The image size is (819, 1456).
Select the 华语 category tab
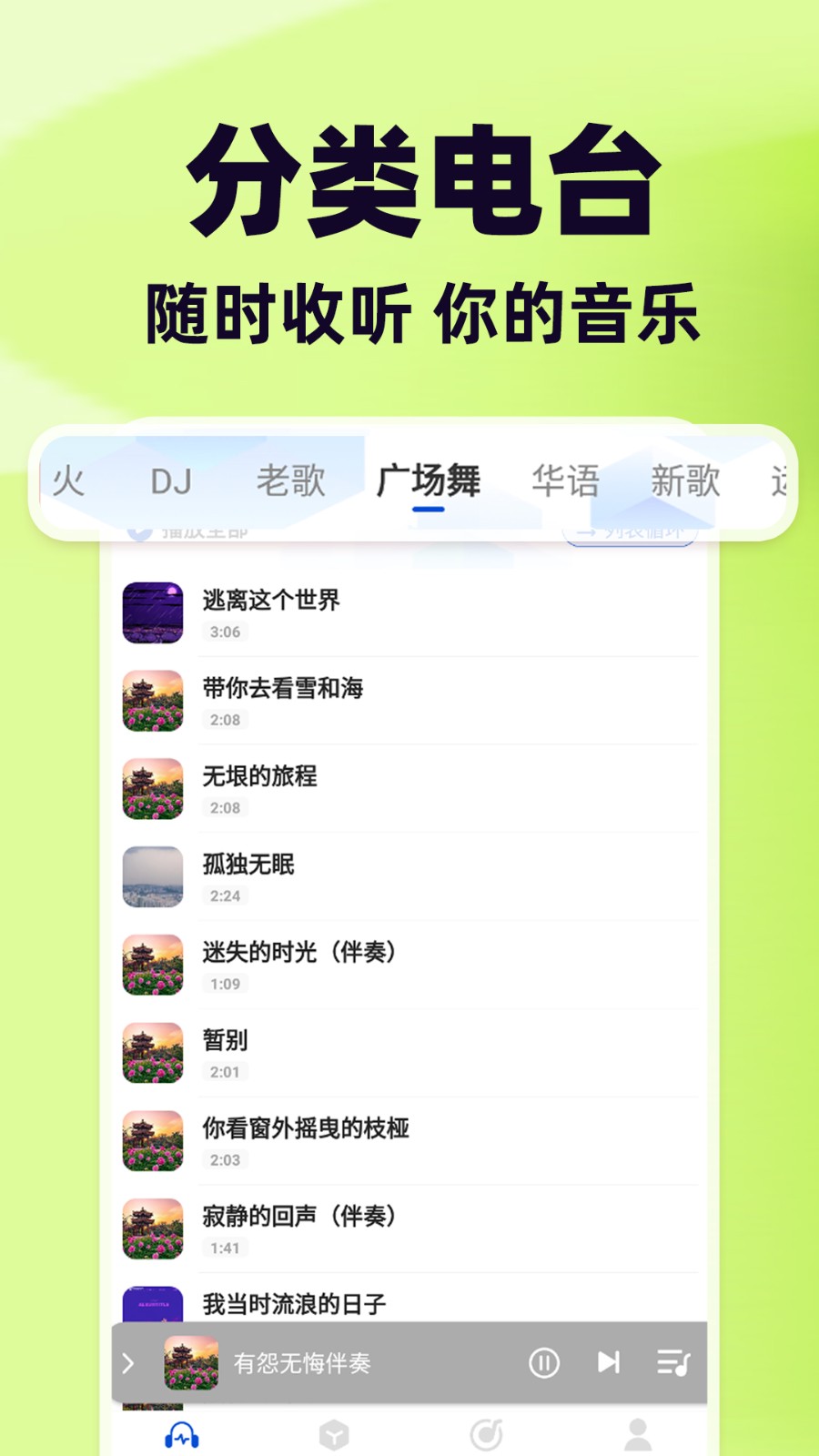(x=566, y=480)
